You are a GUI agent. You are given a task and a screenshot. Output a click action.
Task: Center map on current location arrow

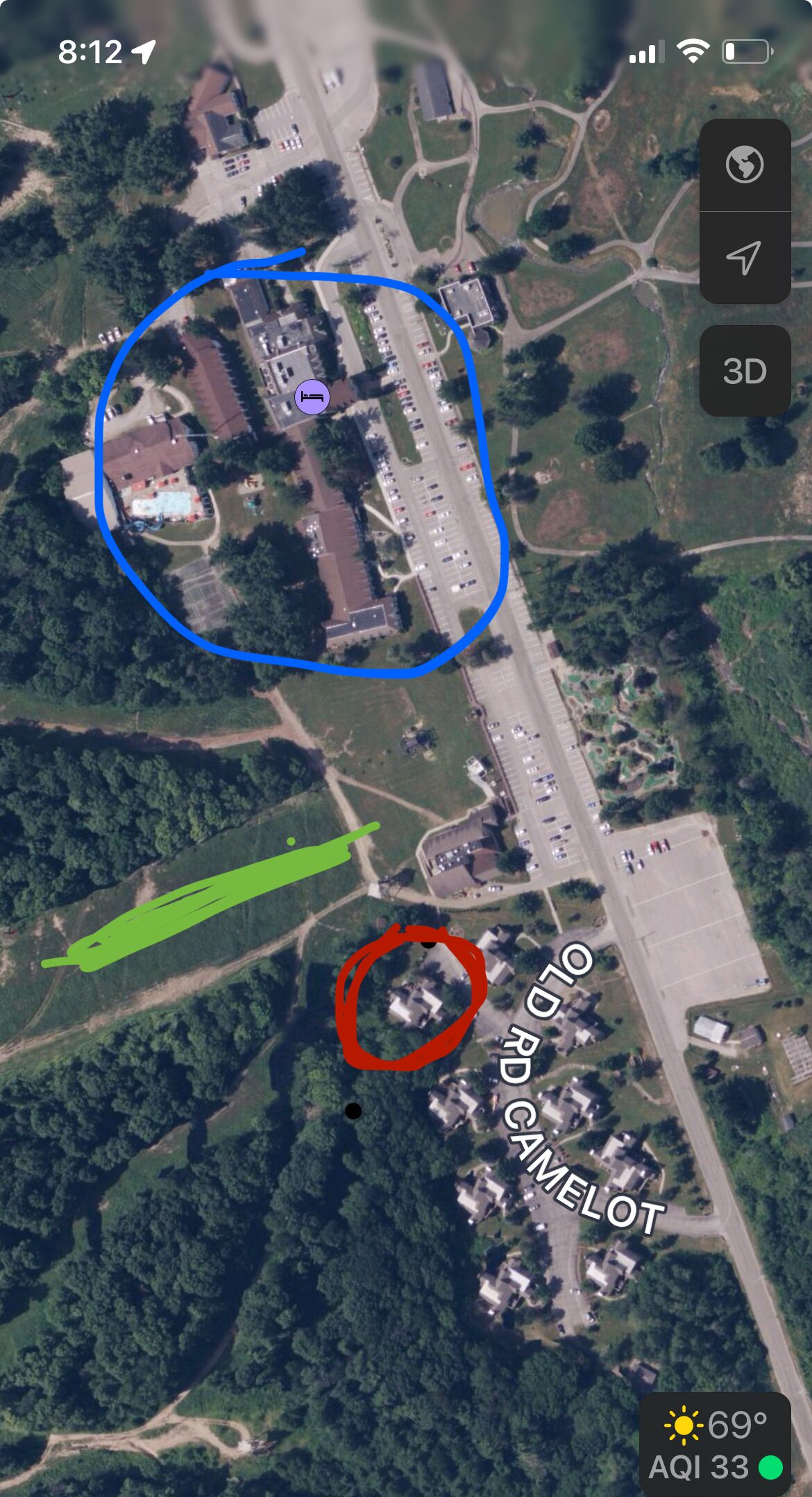tap(745, 258)
